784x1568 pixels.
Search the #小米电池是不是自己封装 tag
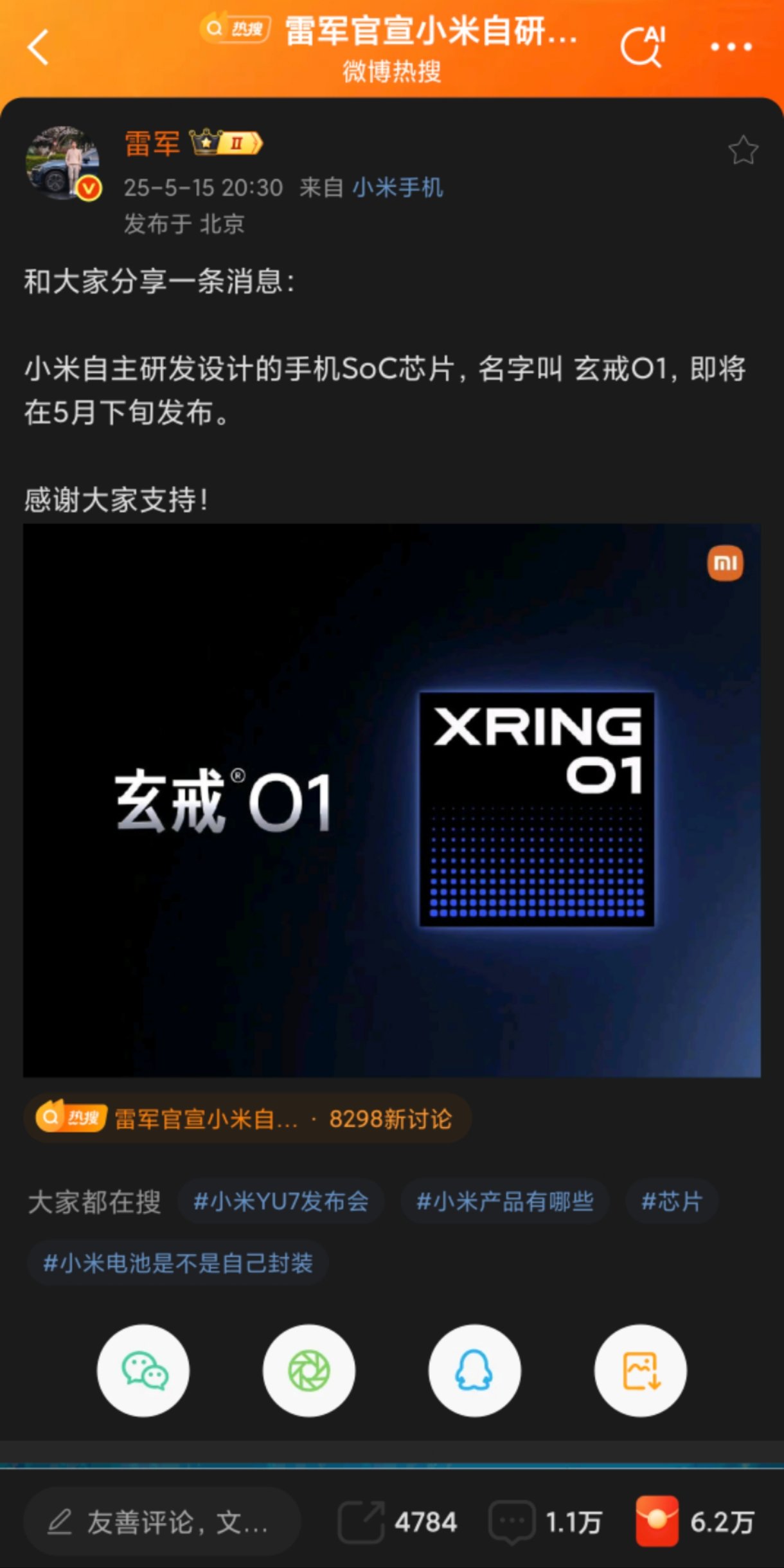177,1263
